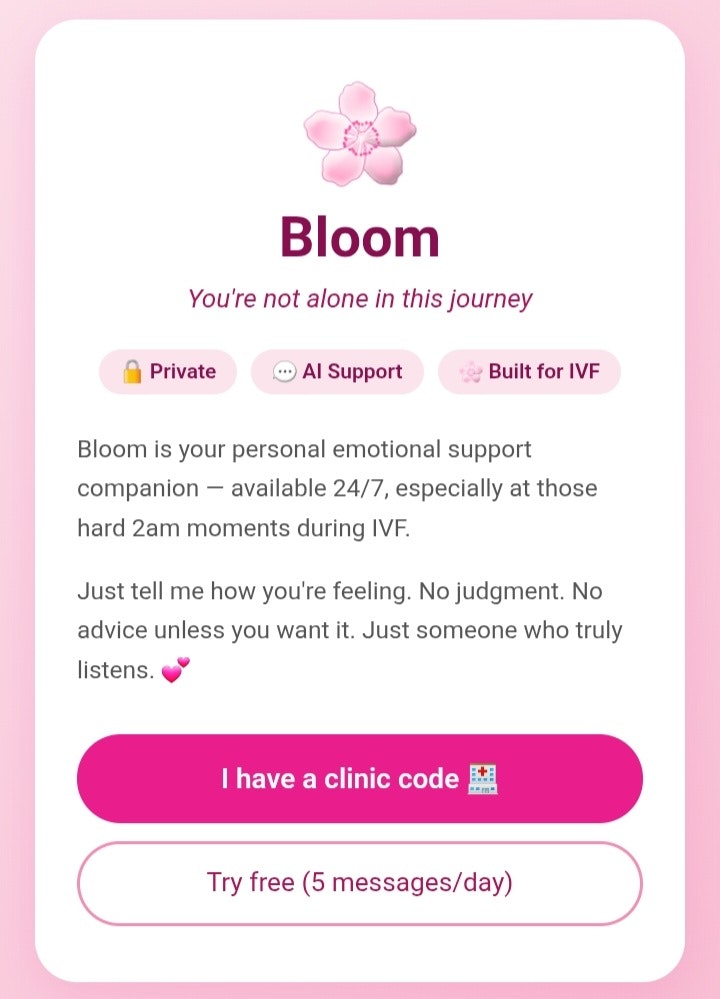The height and width of the screenshot is (999, 720).
Task: Click 'I have a clinic code' text
Action: coord(340,779)
